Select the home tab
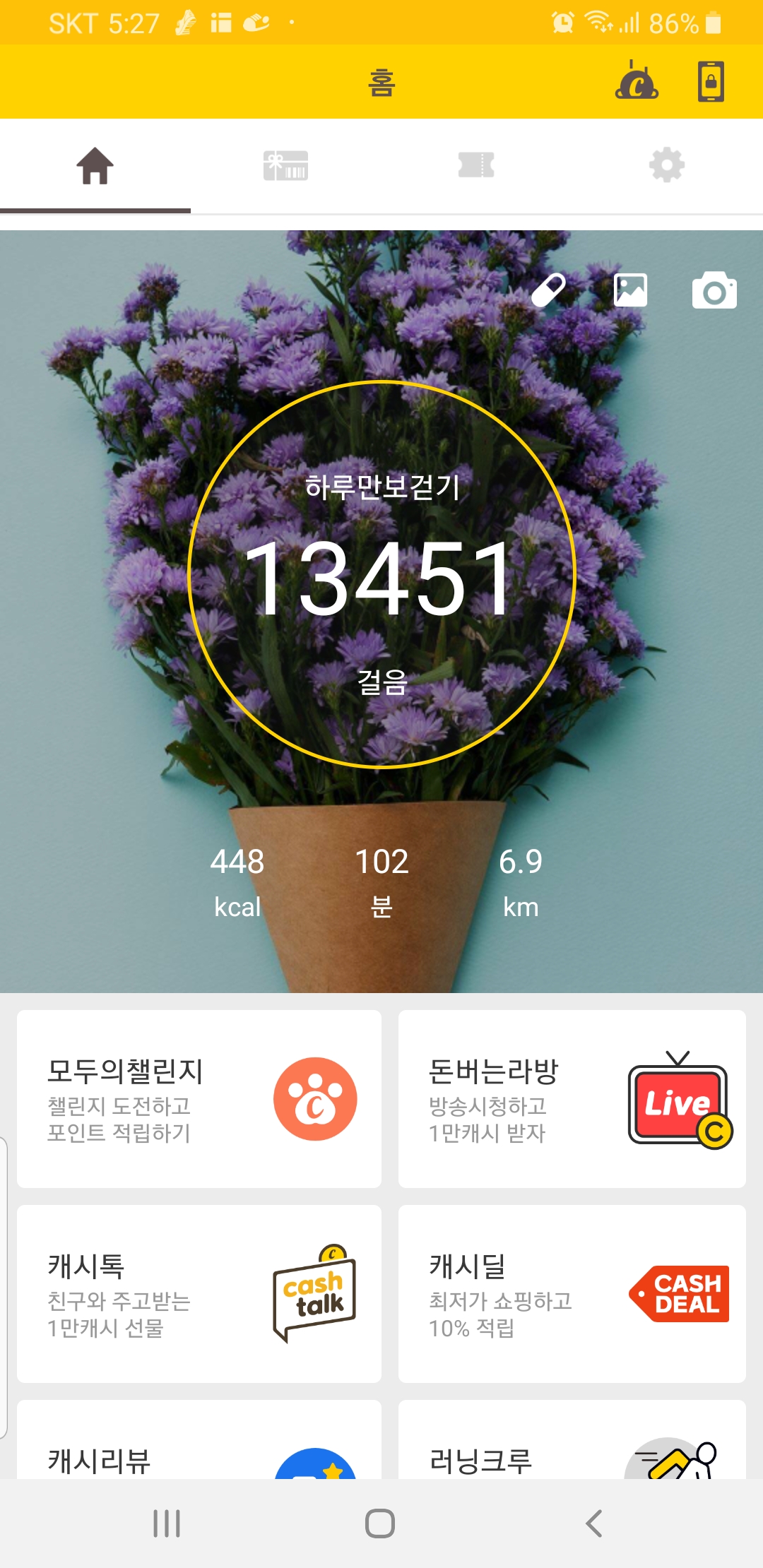This screenshot has width=763, height=1568. (95, 166)
